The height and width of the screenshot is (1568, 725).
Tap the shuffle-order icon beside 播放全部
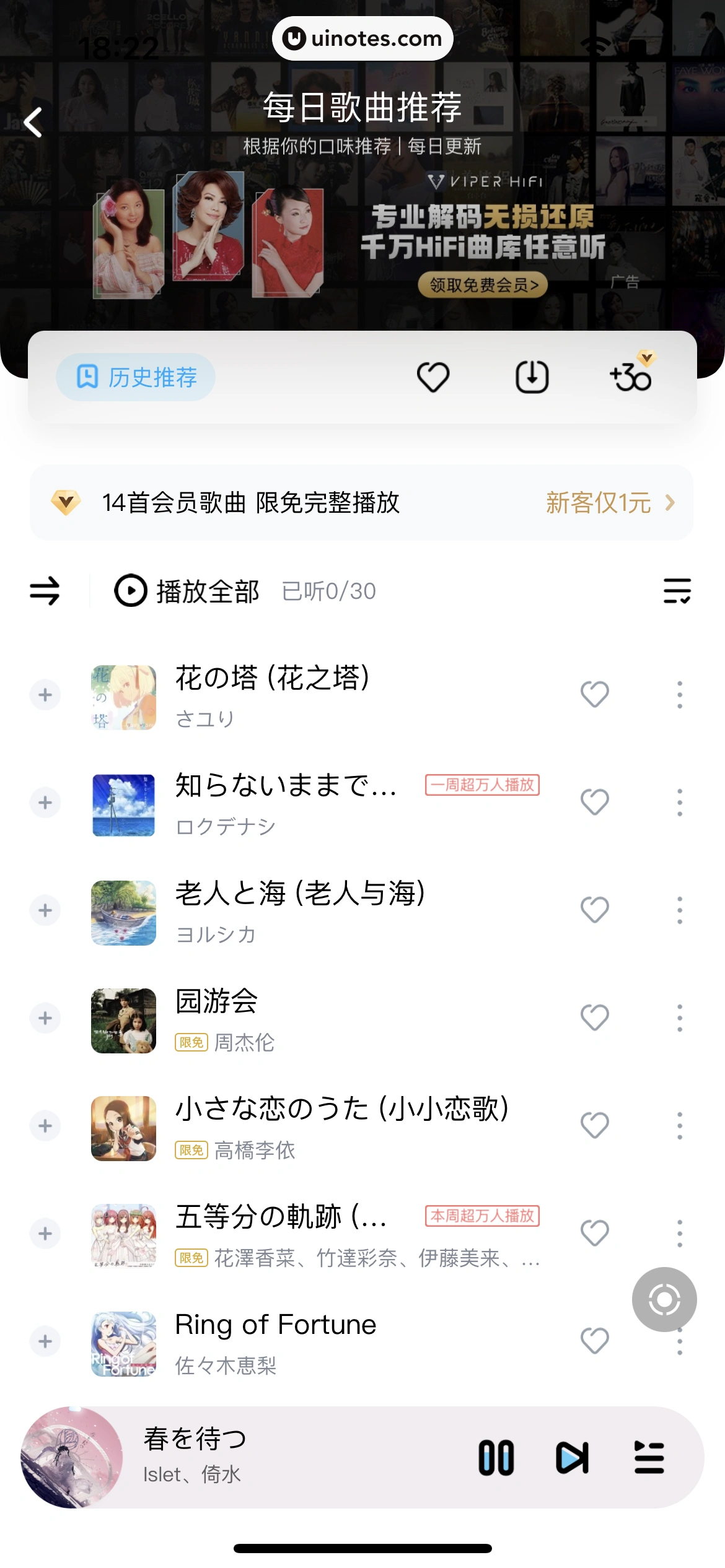coord(44,591)
